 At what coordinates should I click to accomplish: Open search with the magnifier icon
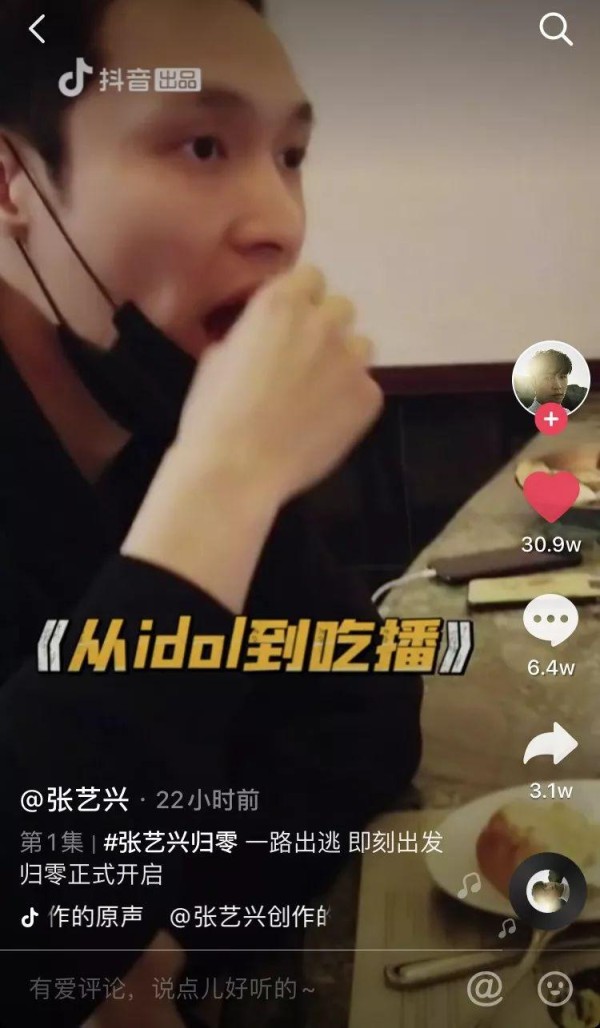coord(555,30)
